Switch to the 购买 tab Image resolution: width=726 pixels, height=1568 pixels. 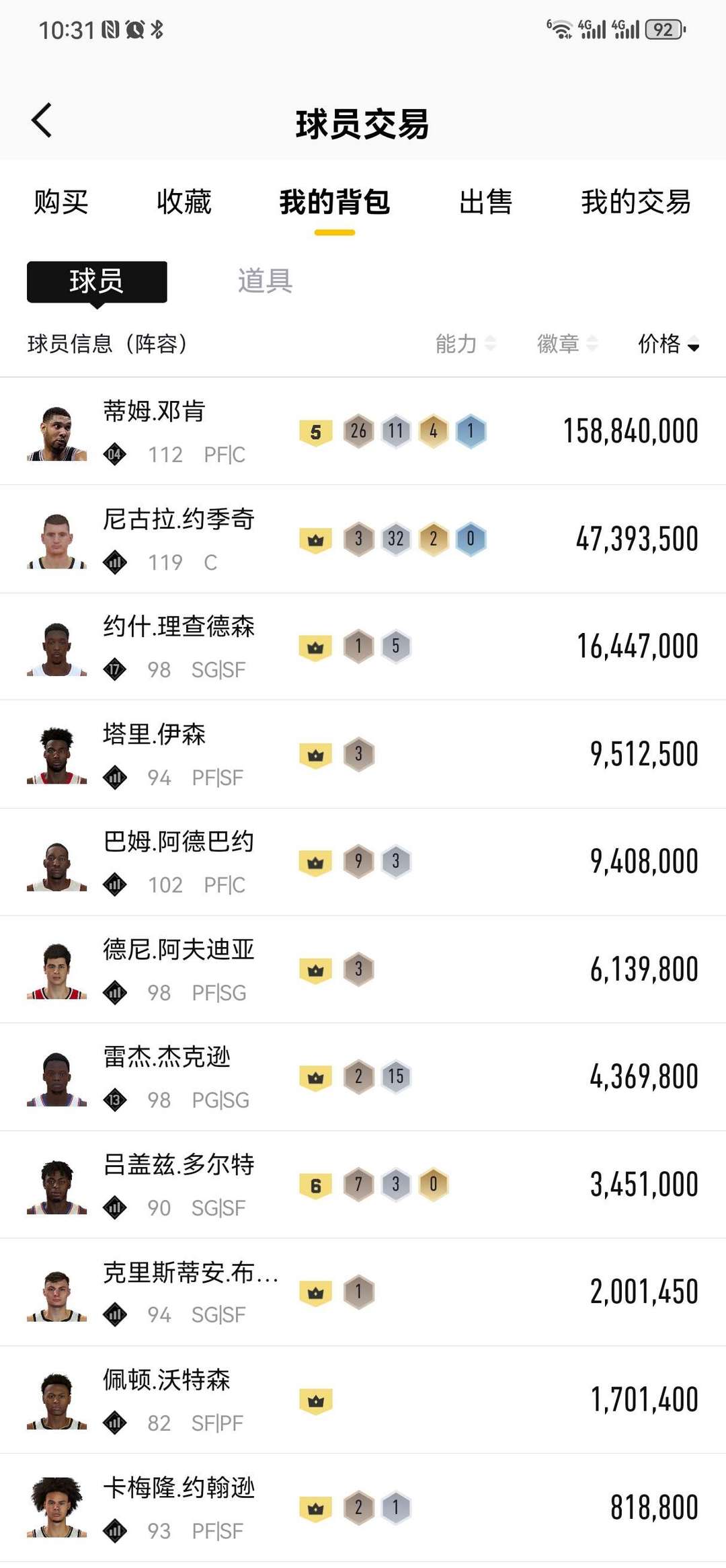click(61, 202)
